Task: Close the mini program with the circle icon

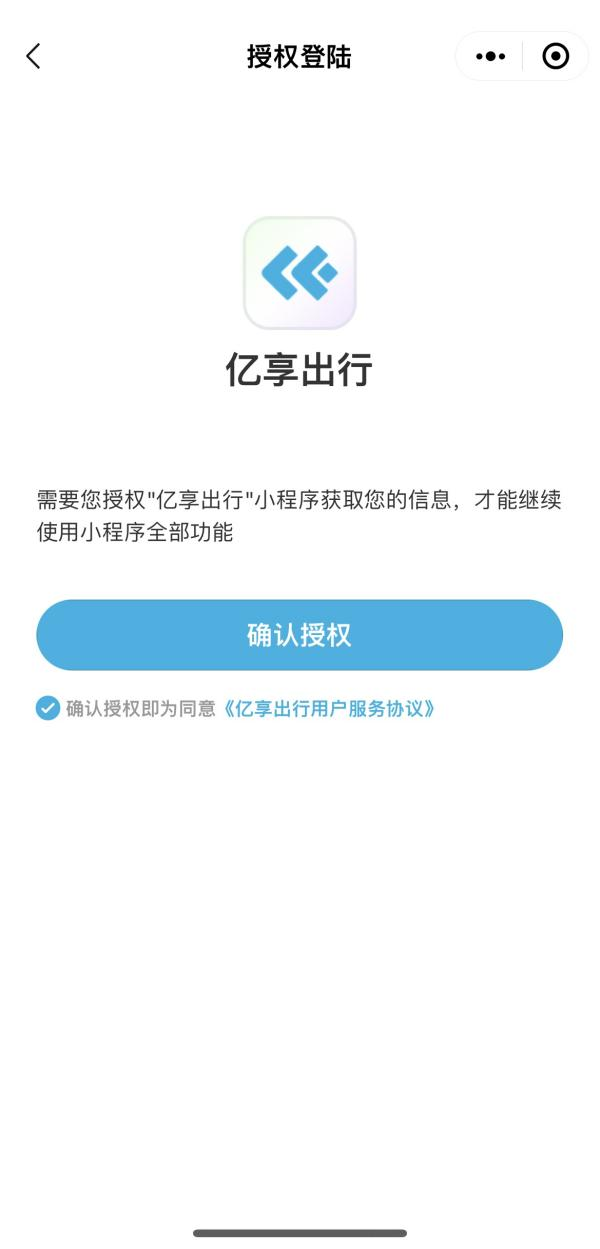Action: coord(556,56)
